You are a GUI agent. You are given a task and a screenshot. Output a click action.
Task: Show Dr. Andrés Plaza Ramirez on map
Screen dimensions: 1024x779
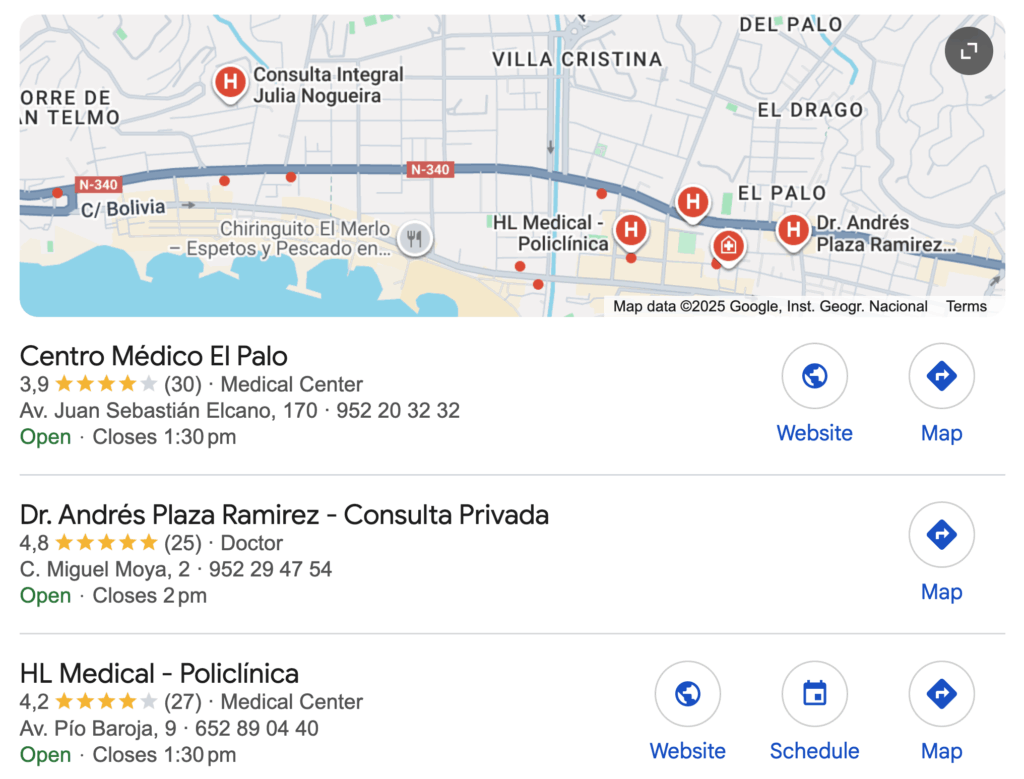tap(941, 536)
